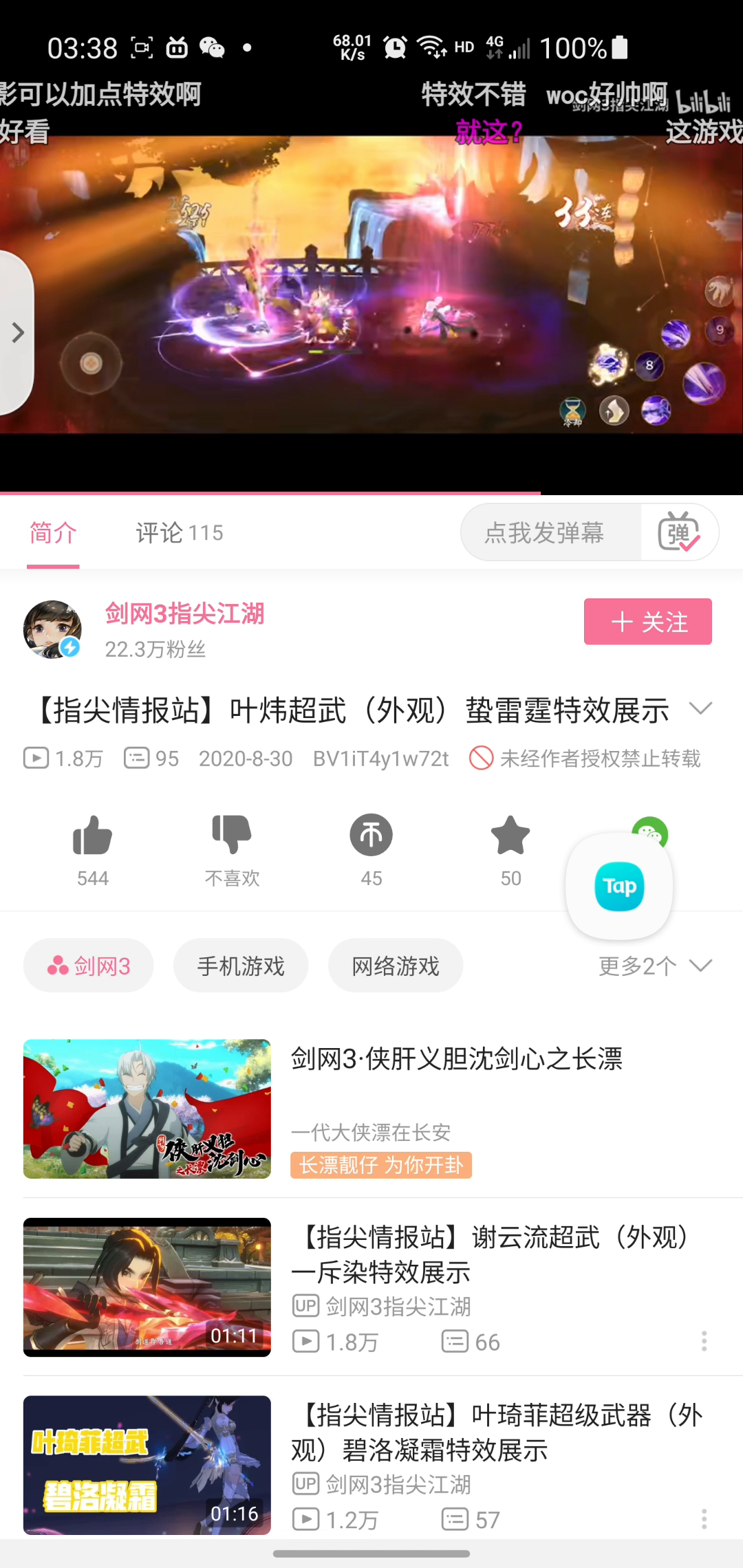This screenshot has width=743, height=1568.
Task: Open the side arrow handle on the video
Action: [x=17, y=333]
